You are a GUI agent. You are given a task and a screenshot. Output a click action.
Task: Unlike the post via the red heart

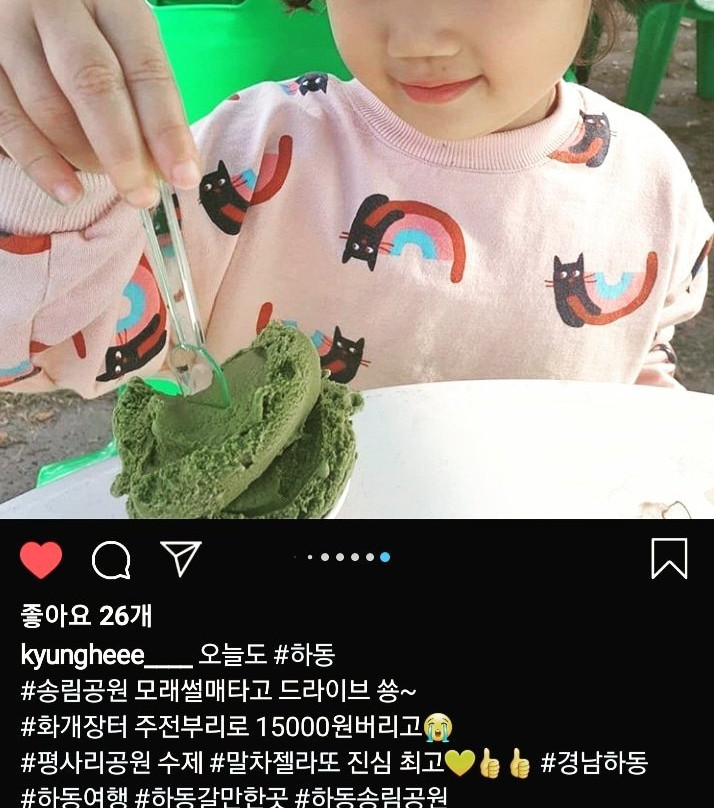tap(41, 560)
